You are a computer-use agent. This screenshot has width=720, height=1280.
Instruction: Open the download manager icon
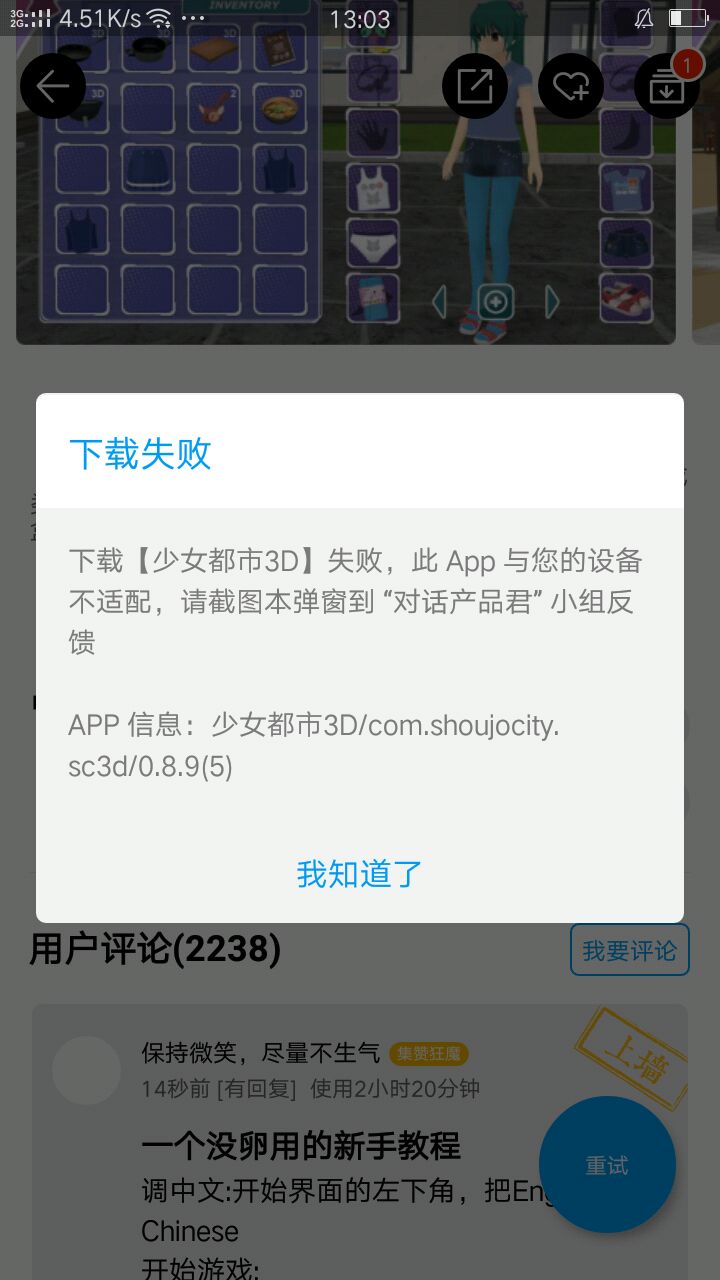[x=667, y=87]
